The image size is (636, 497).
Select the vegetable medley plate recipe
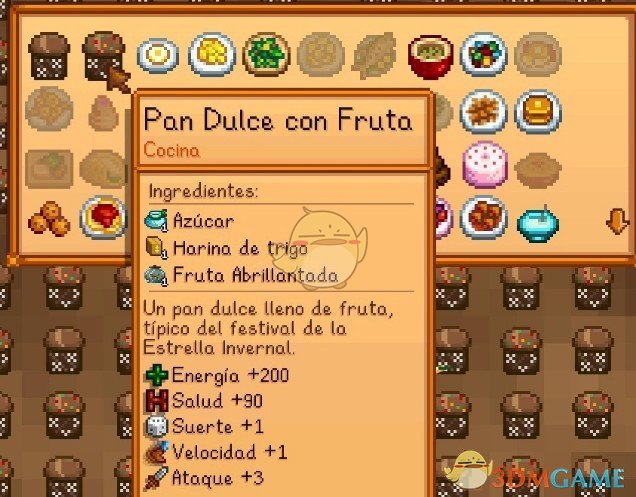[483, 55]
